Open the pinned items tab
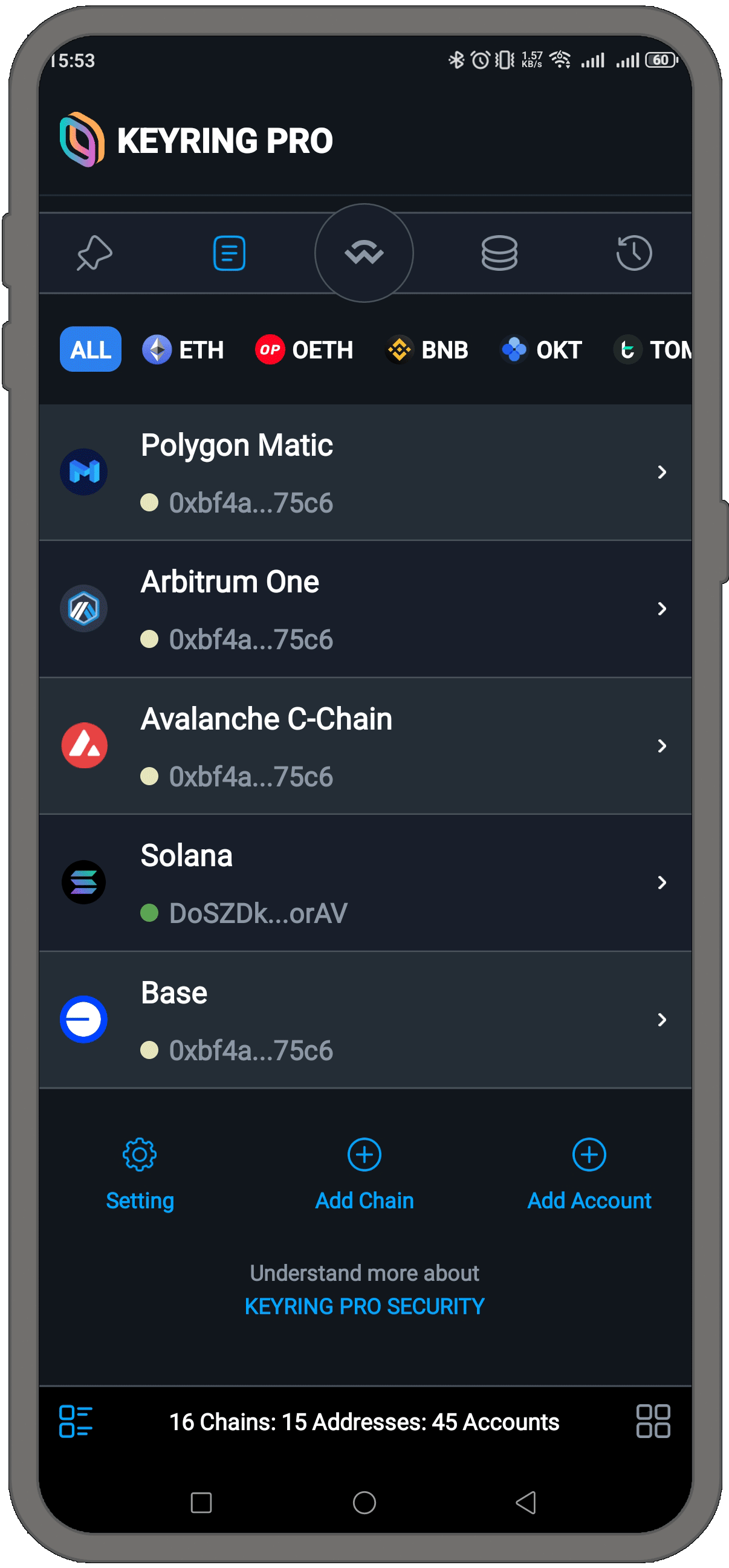729x1568 pixels. (x=94, y=253)
